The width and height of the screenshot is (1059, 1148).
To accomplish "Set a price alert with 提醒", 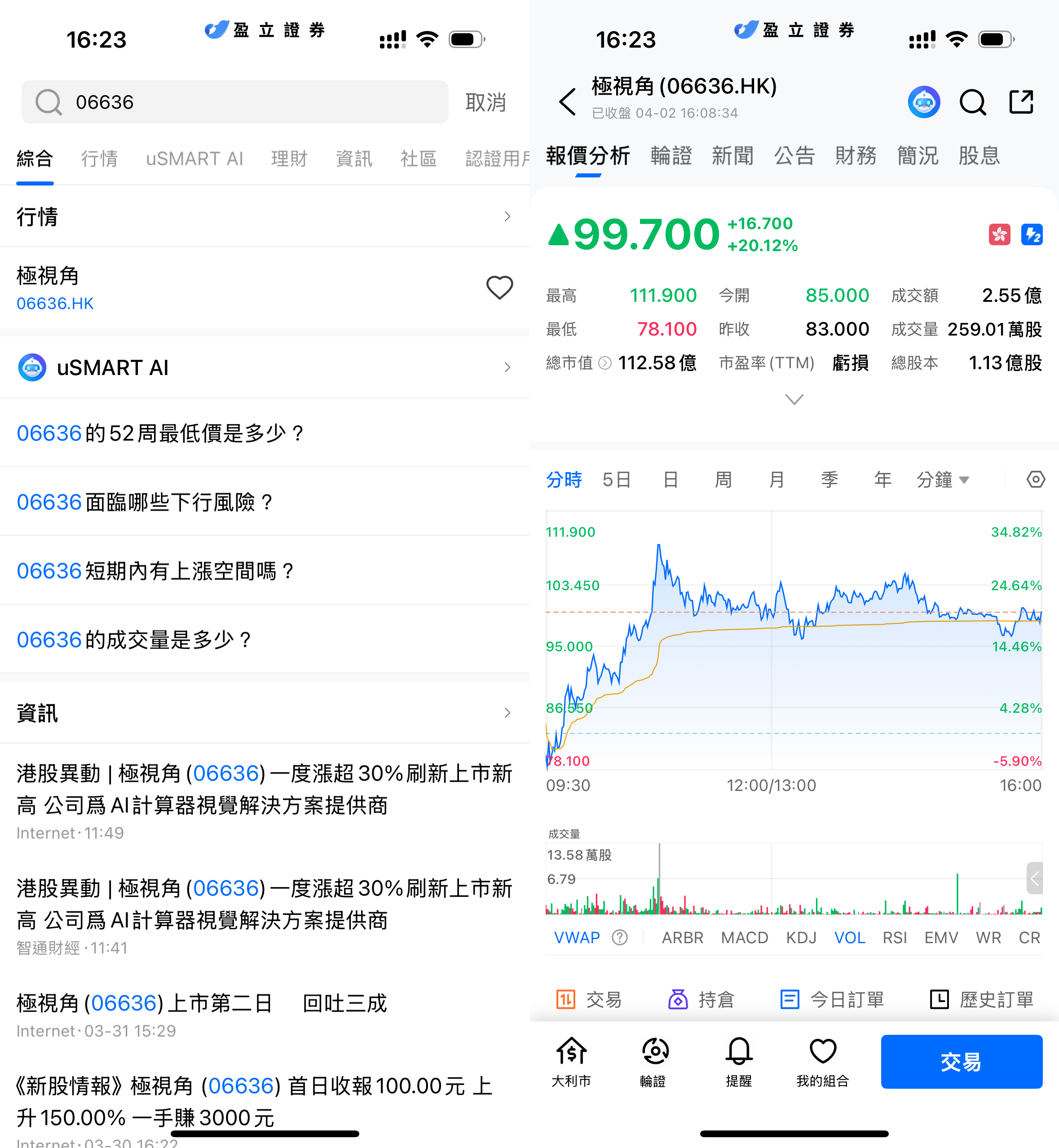I will pyautogui.click(x=739, y=1061).
